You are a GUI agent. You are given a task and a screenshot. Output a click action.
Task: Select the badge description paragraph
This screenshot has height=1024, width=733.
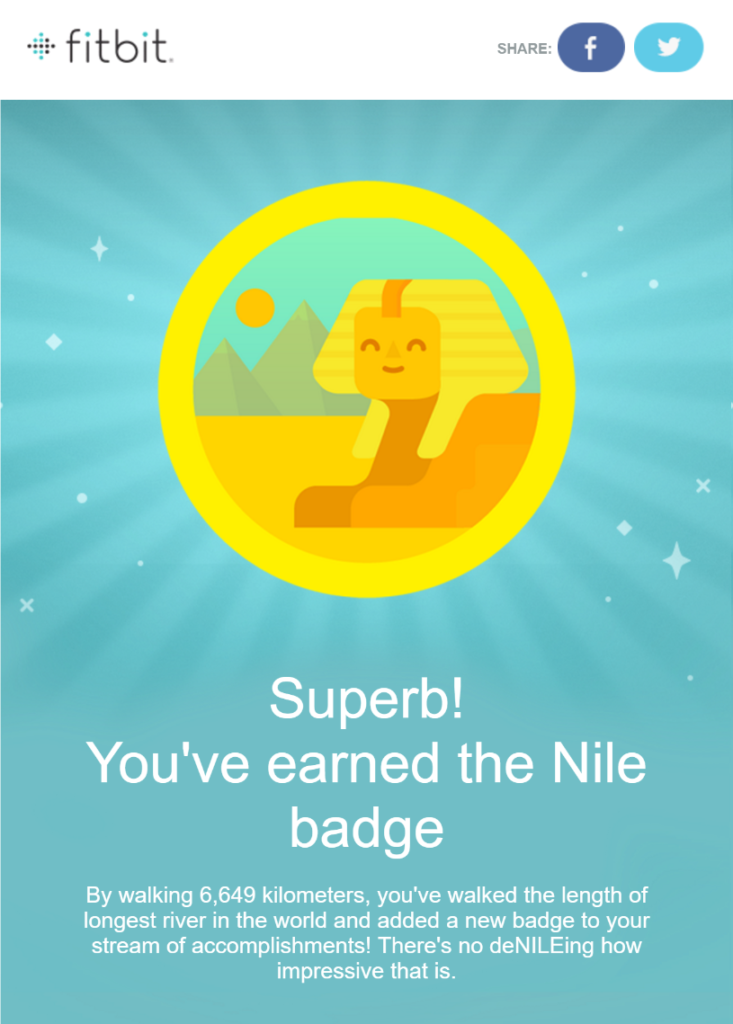(366, 930)
